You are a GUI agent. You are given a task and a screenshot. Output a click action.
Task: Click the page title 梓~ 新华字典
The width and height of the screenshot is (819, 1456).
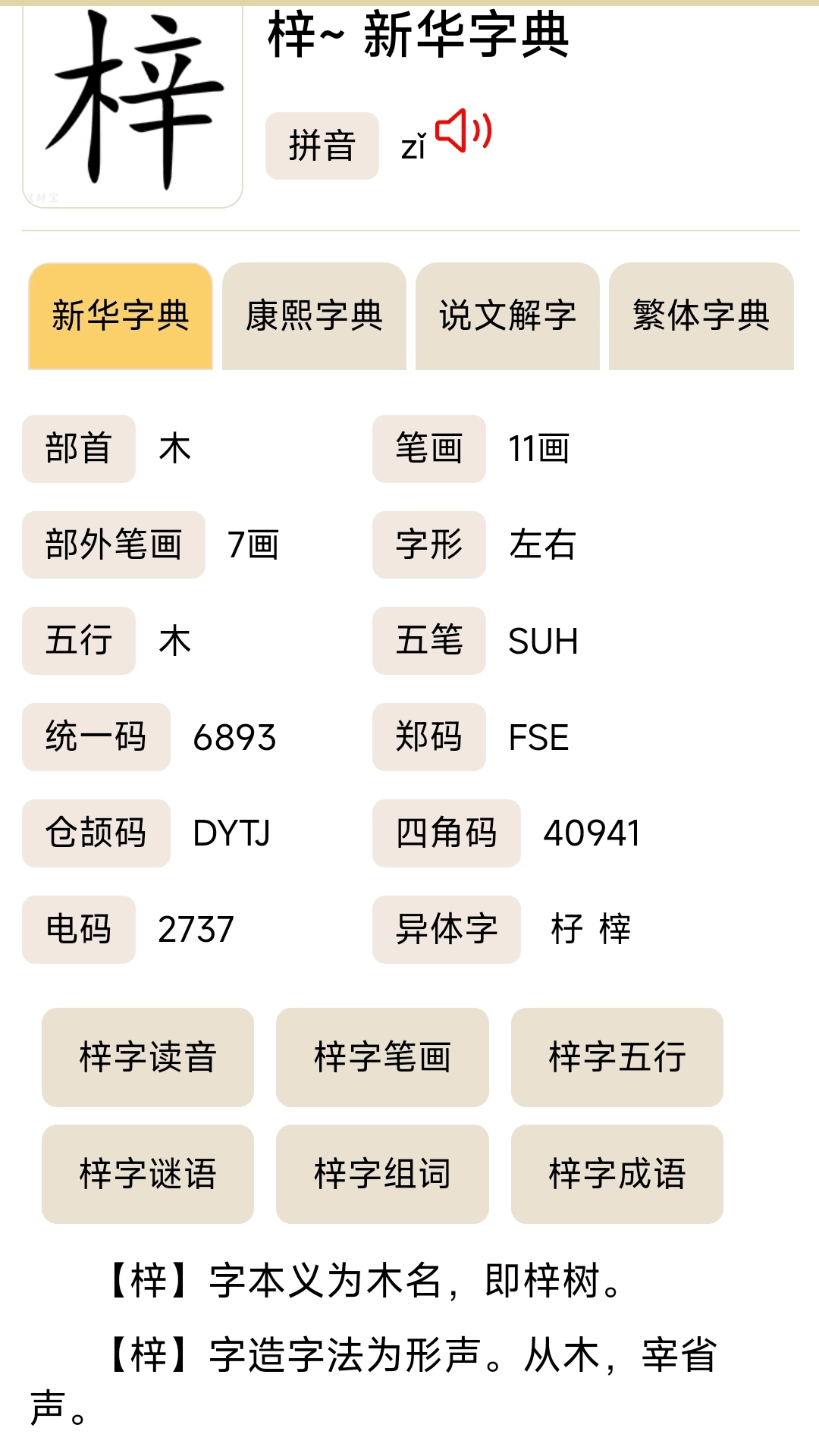point(417,38)
